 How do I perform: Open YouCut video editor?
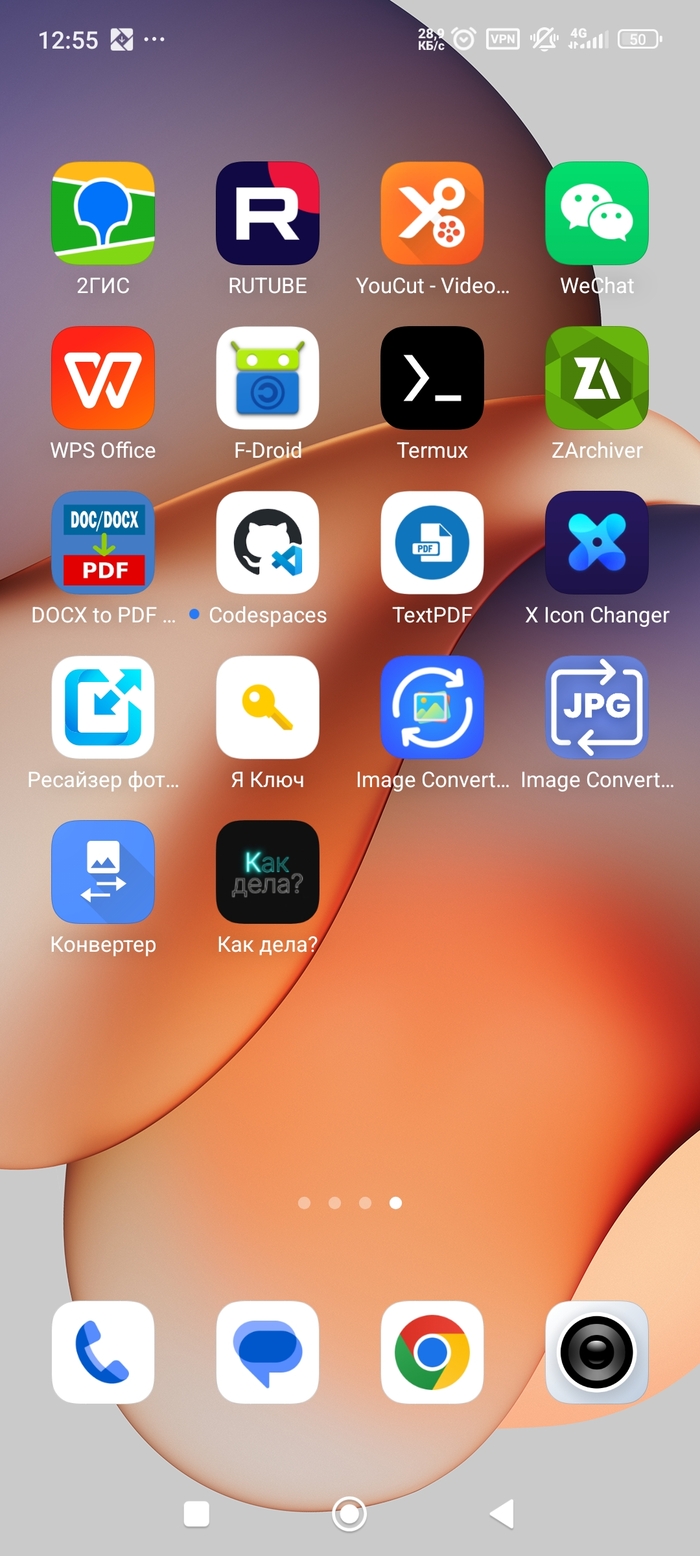point(432,213)
